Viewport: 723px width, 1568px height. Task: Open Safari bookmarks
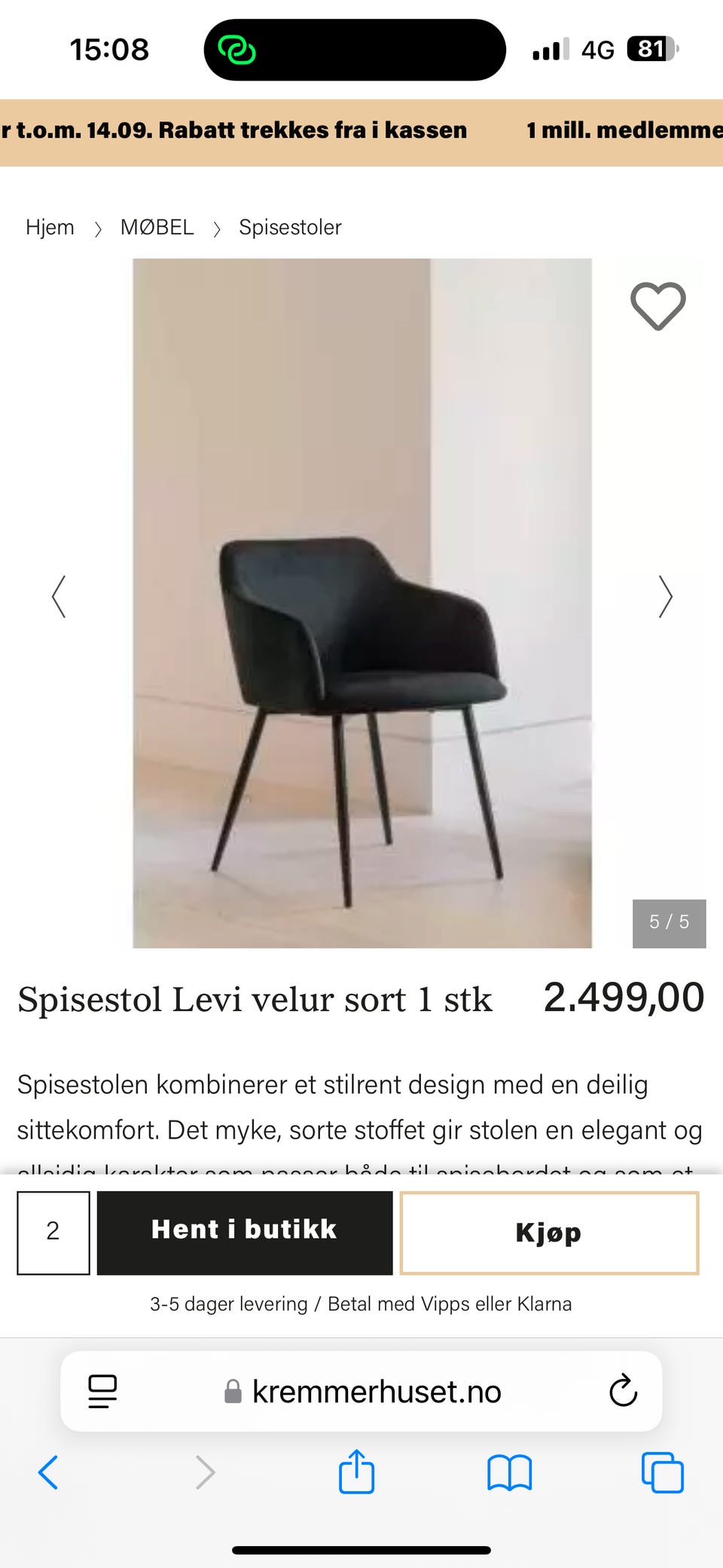[x=509, y=1472]
